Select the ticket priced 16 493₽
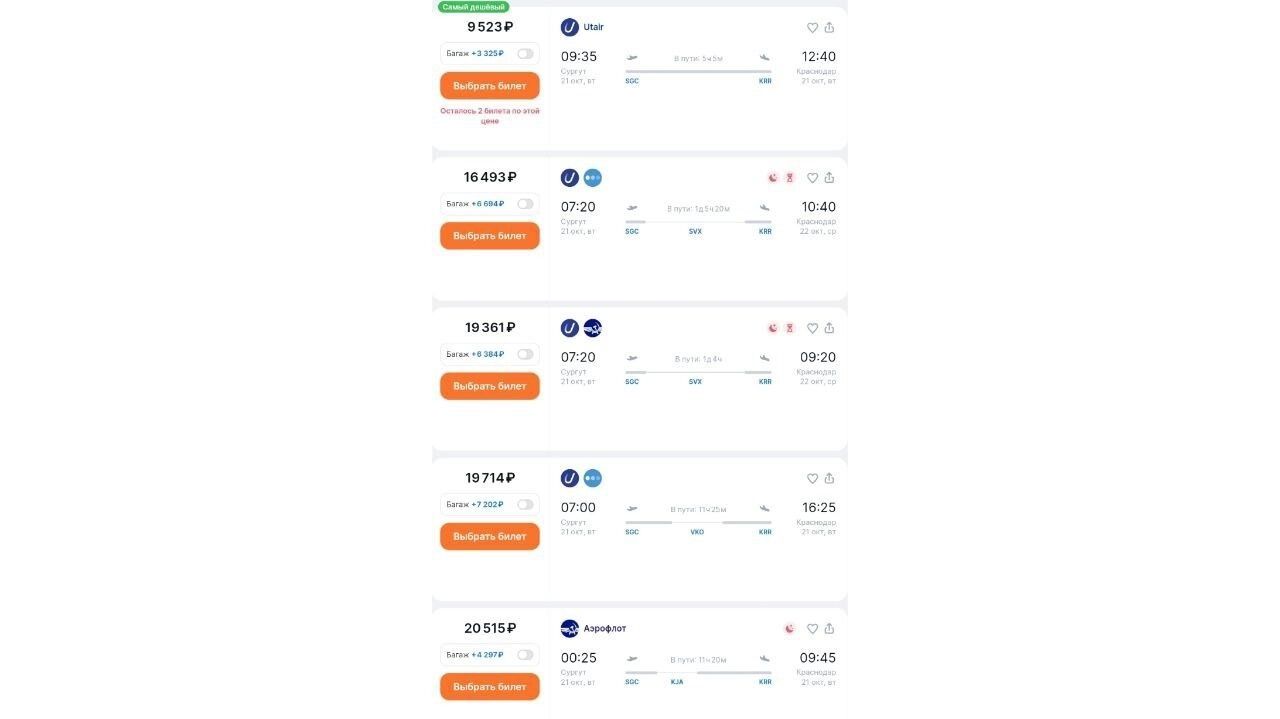1280x719 pixels. pyautogui.click(x=489, y=236)
